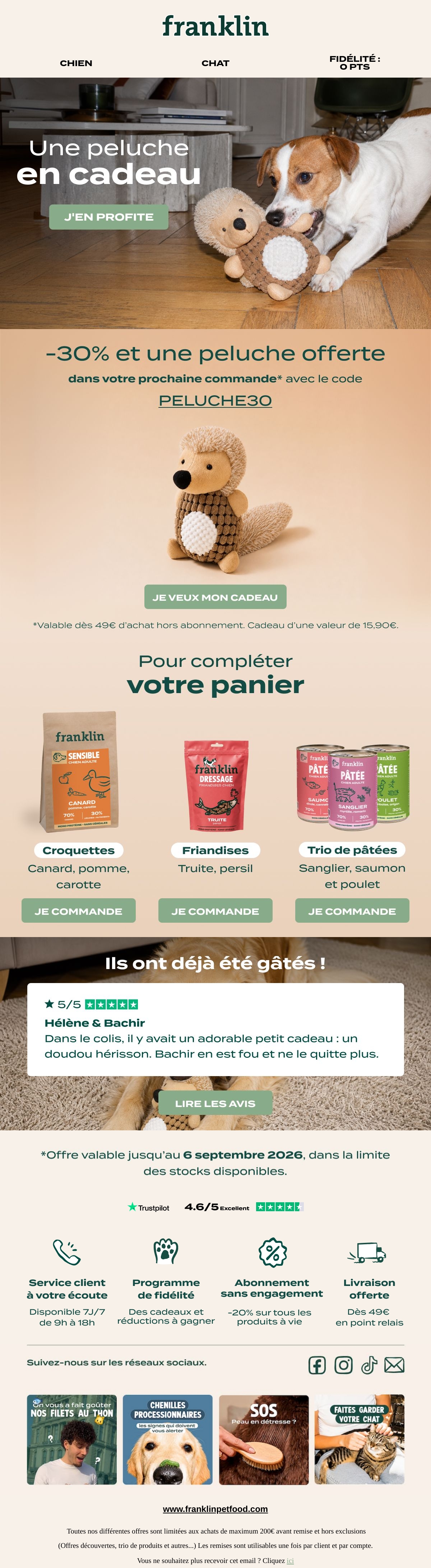
Task: Open LIRE LES AVIS reviews
Action: [x=215, y=1103]
